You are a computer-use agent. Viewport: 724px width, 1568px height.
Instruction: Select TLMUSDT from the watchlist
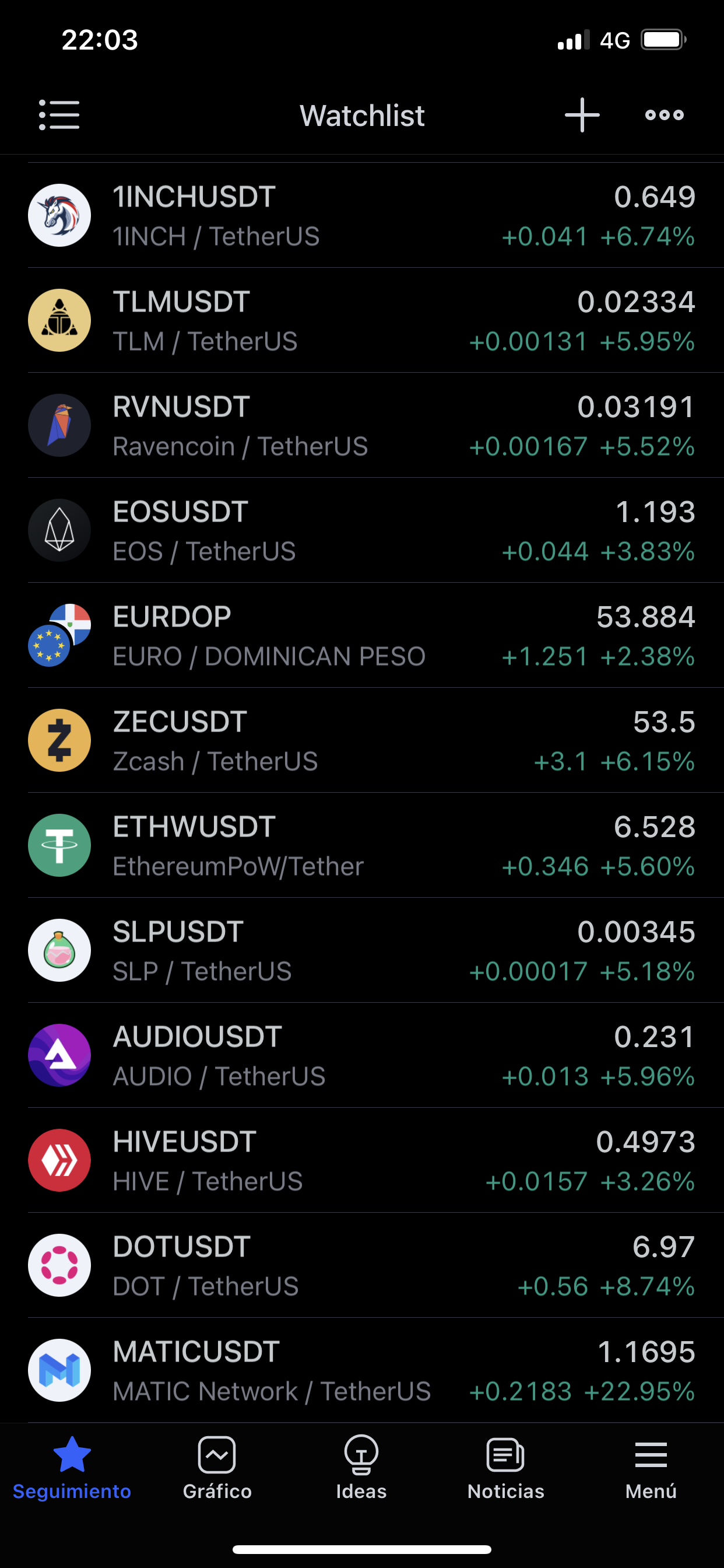[362, 320]
